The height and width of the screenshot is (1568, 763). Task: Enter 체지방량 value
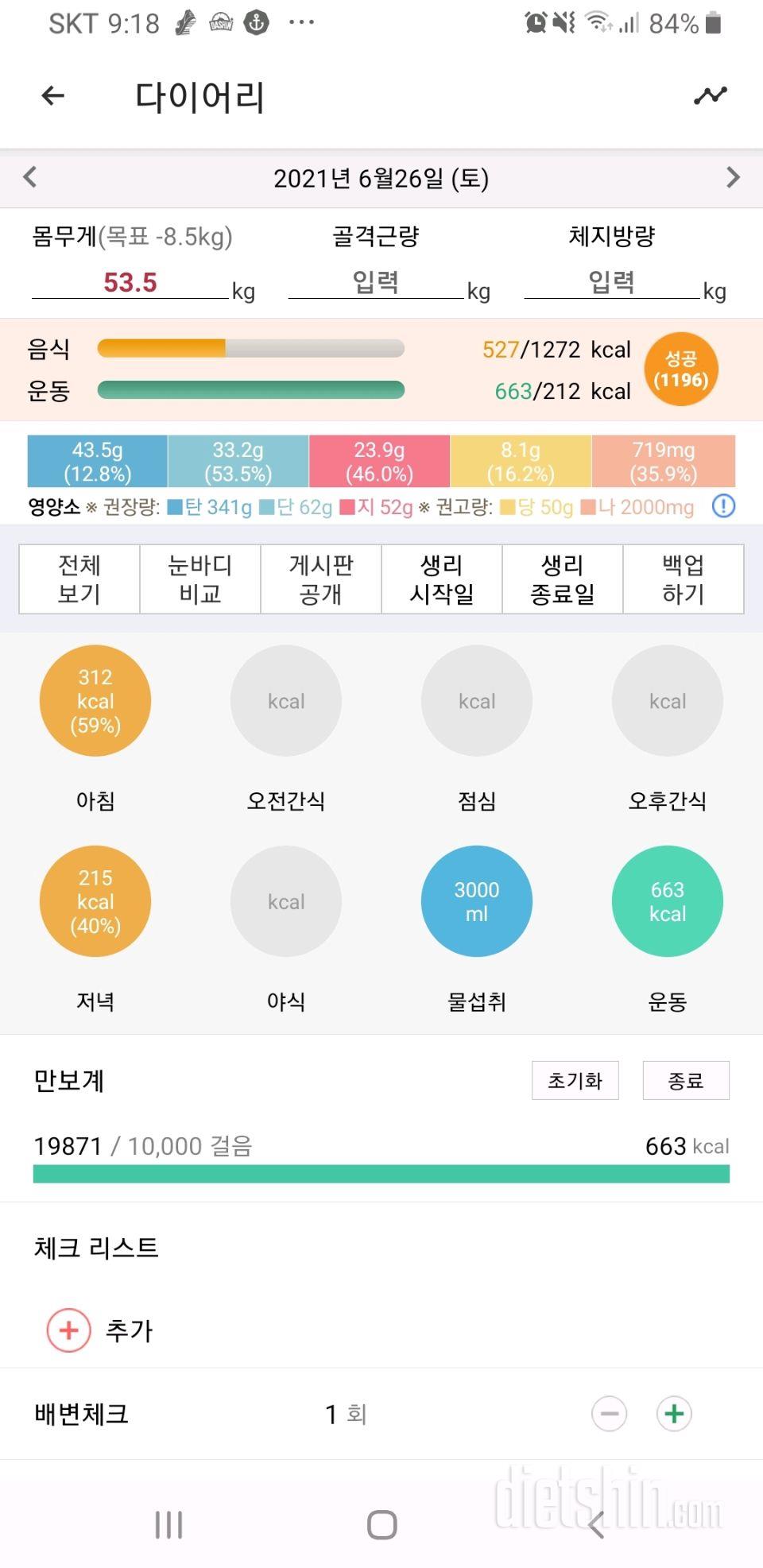[611, 282]
